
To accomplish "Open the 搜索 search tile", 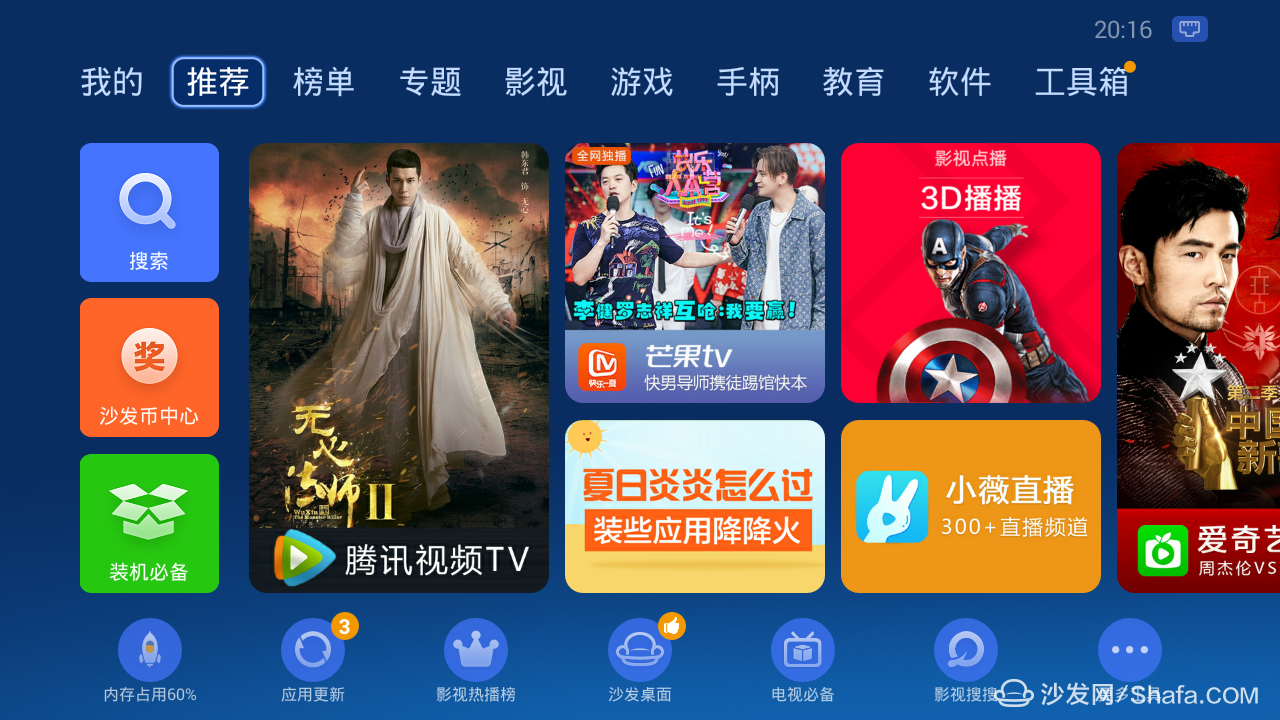I will 149,212.
